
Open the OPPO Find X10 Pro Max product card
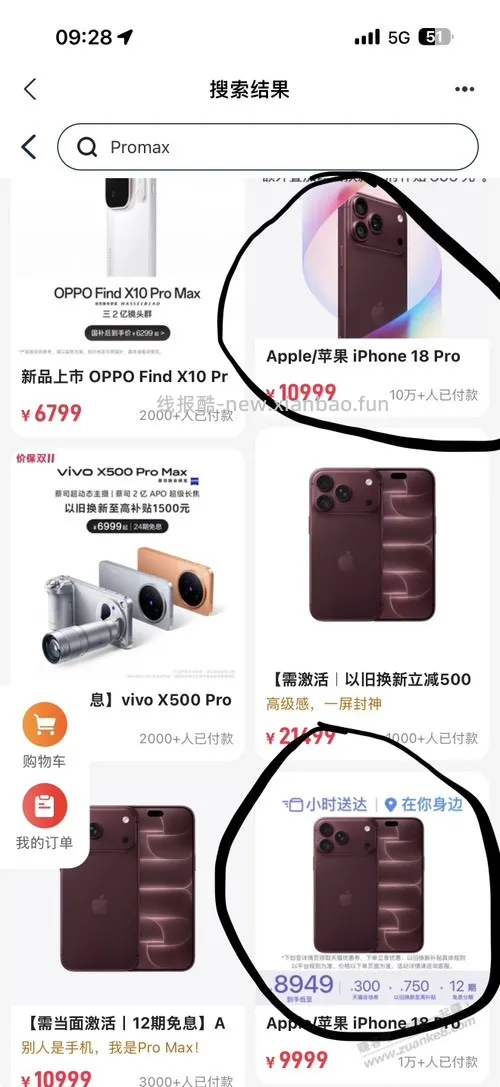click(x=128, y=306)
